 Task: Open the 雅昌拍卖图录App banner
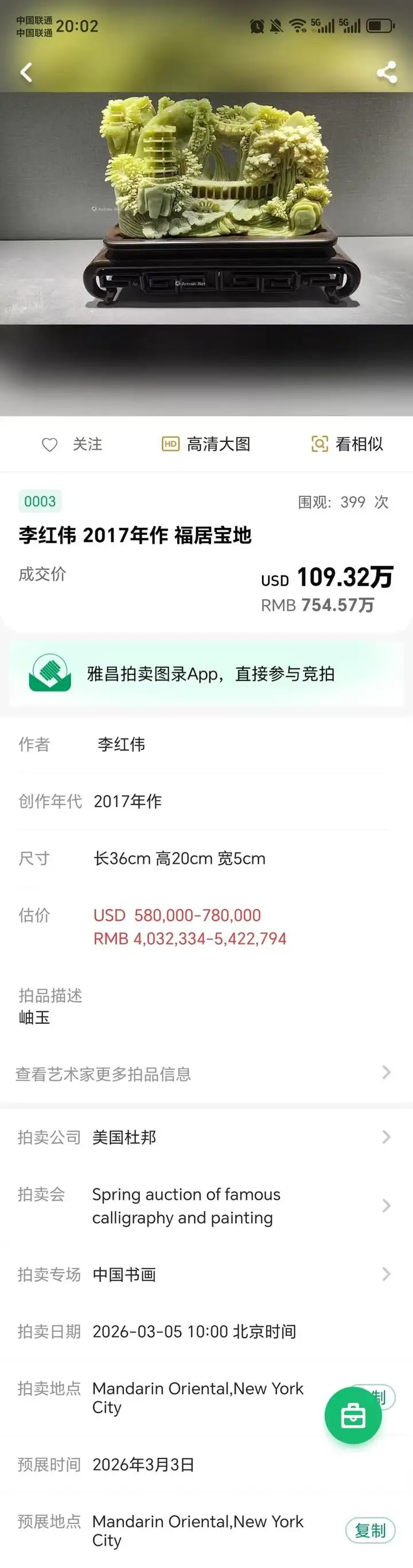pos(206,673)
